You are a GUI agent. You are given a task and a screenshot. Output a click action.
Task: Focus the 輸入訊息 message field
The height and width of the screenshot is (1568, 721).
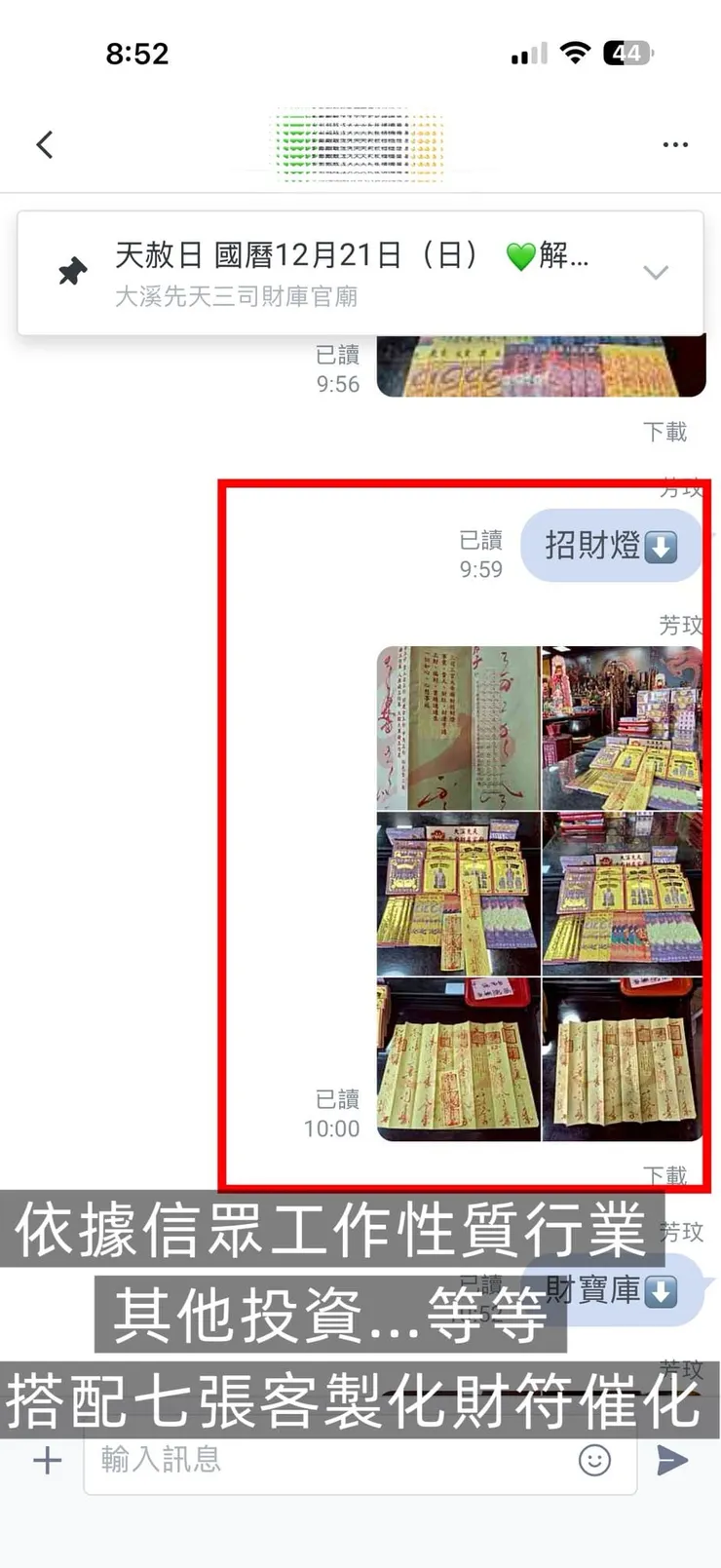(331, 1460)
